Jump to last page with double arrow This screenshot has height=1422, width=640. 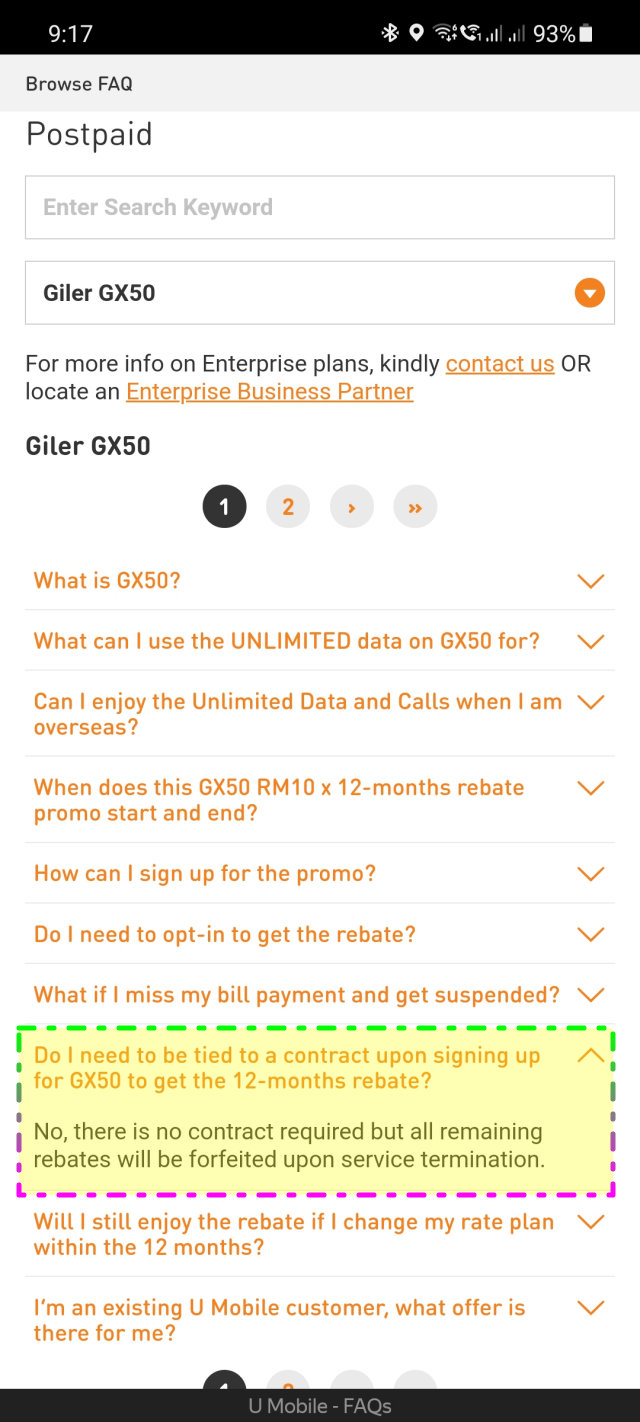[416, 508]
